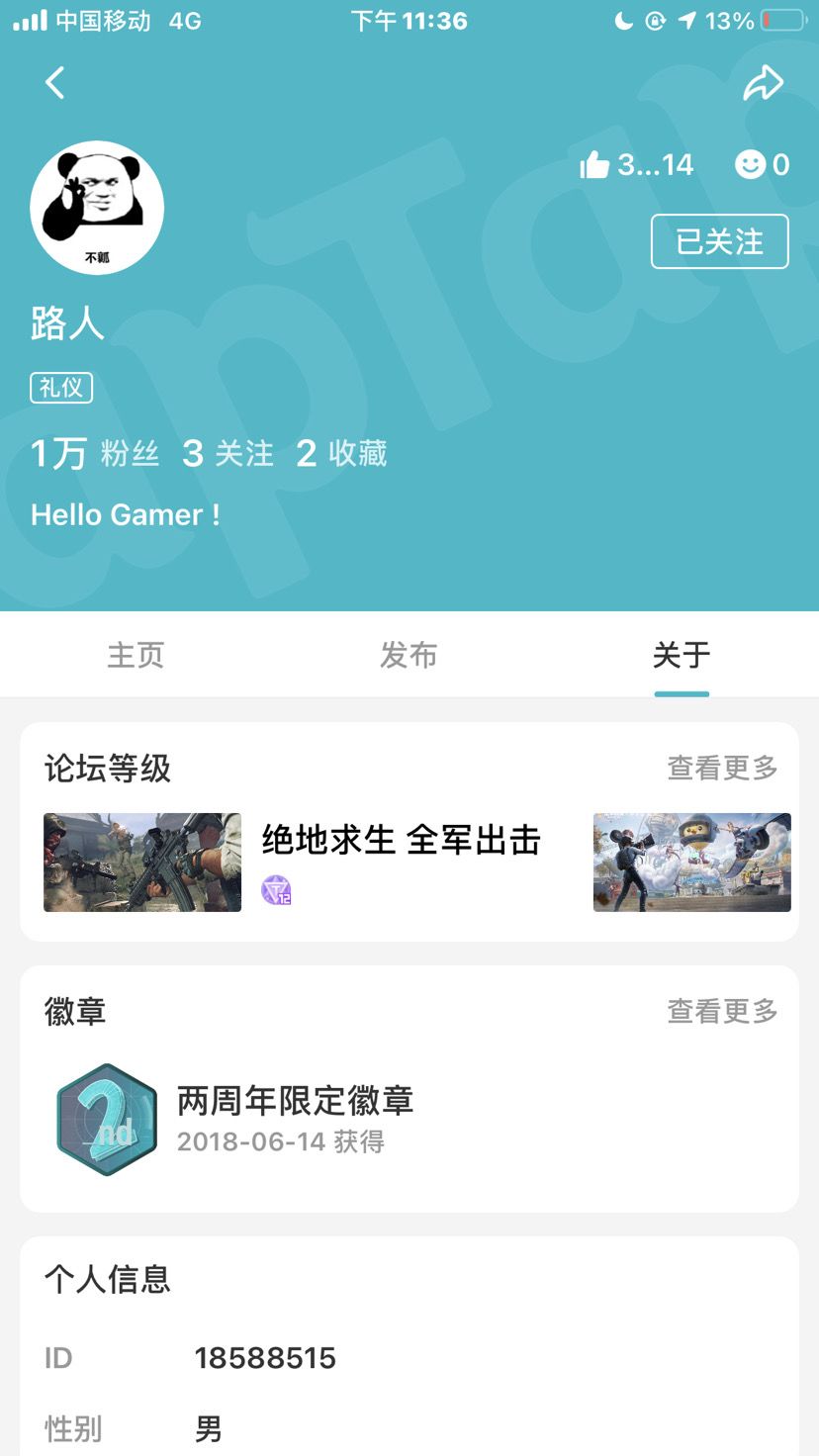Image resolution: width=819 pixels, height=1456 pixels.
Task: Tap the share icon in the header
Action: (762, 83)
